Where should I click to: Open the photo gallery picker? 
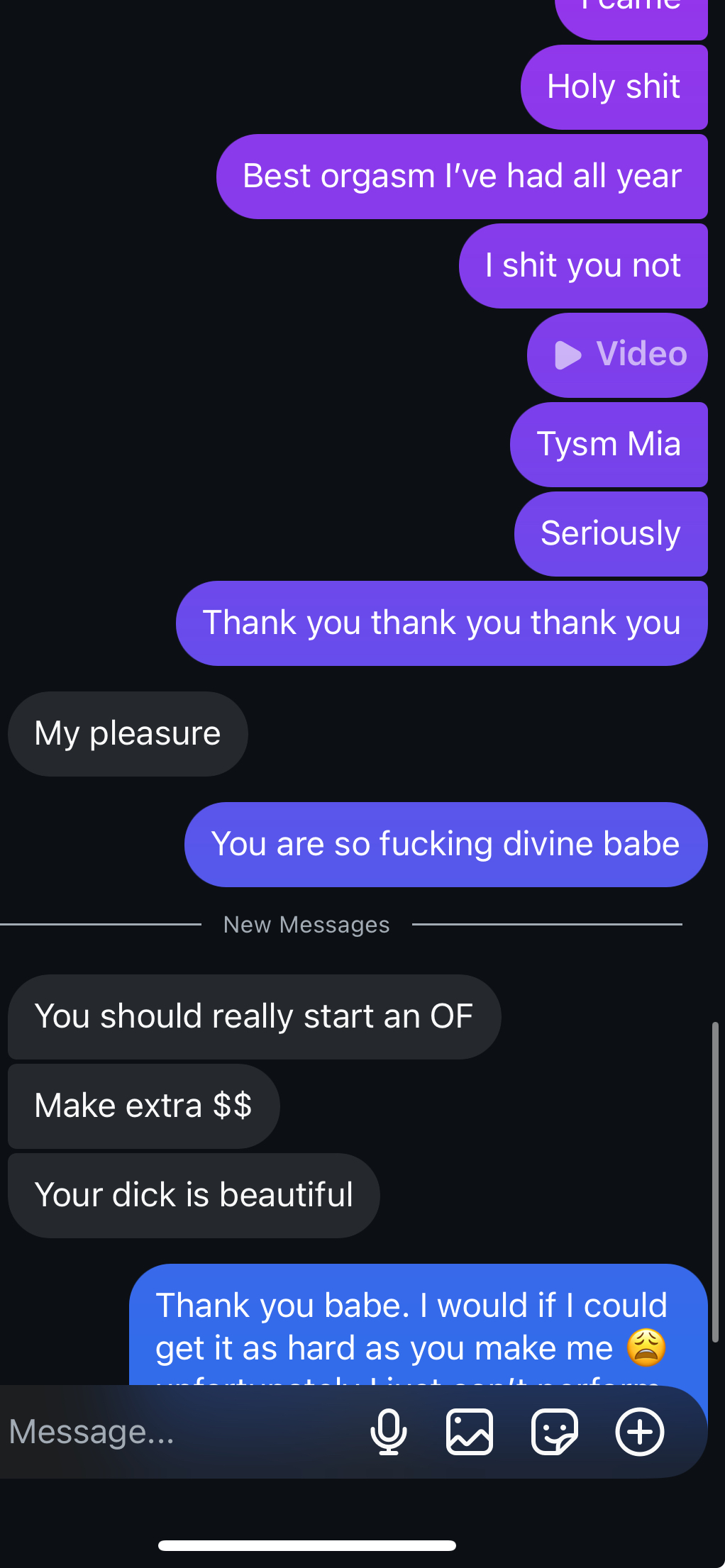point(470,1432)
